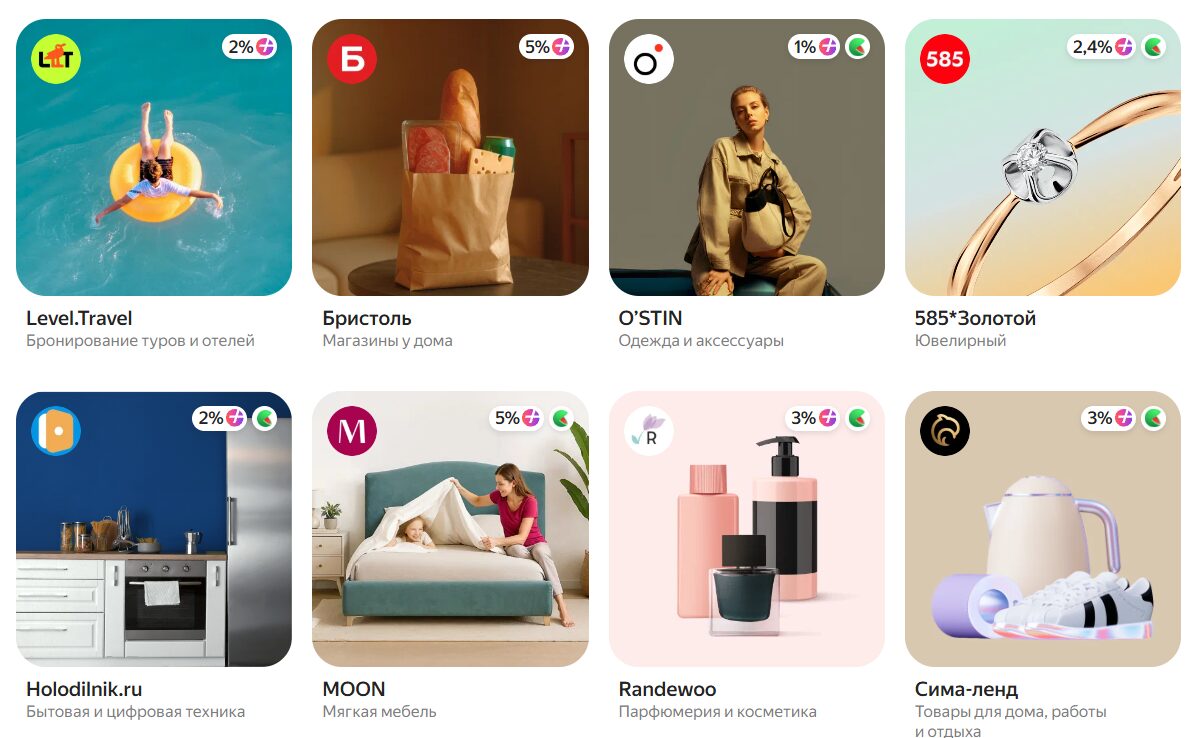Open the Randewoo cosmetics card
This screenshot has width=1192, height=738.
point(746,530)
